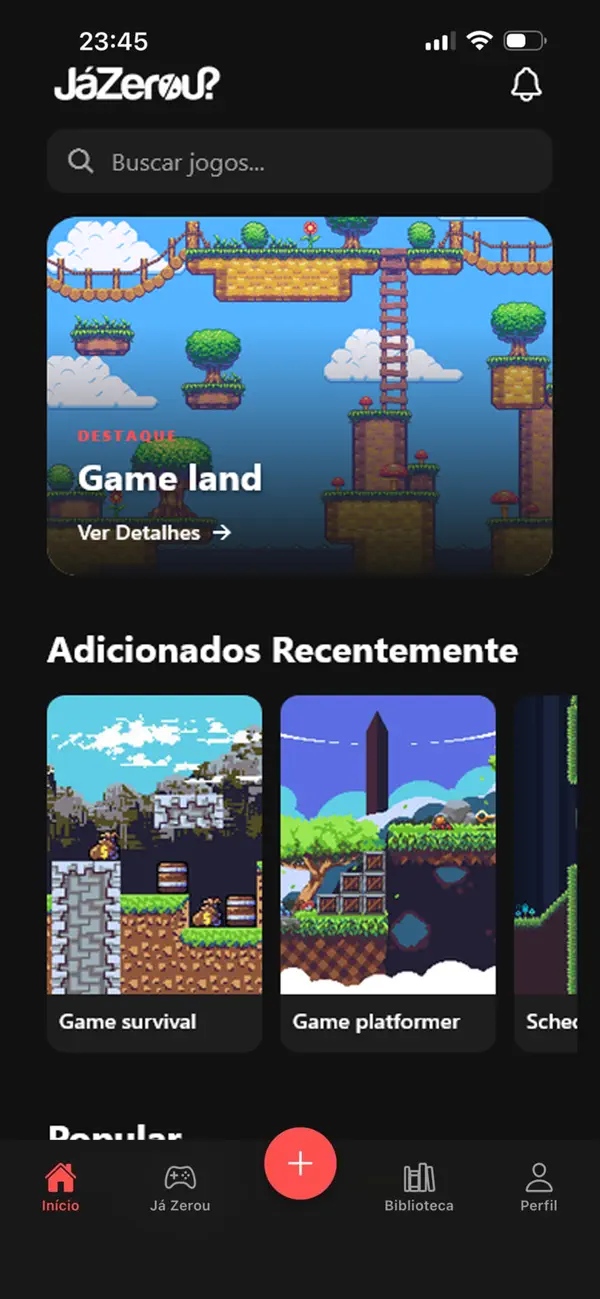Viewport: 600px width, 1299px height.
Task: Open the Game platformer card
Action: tap(388, 873)
